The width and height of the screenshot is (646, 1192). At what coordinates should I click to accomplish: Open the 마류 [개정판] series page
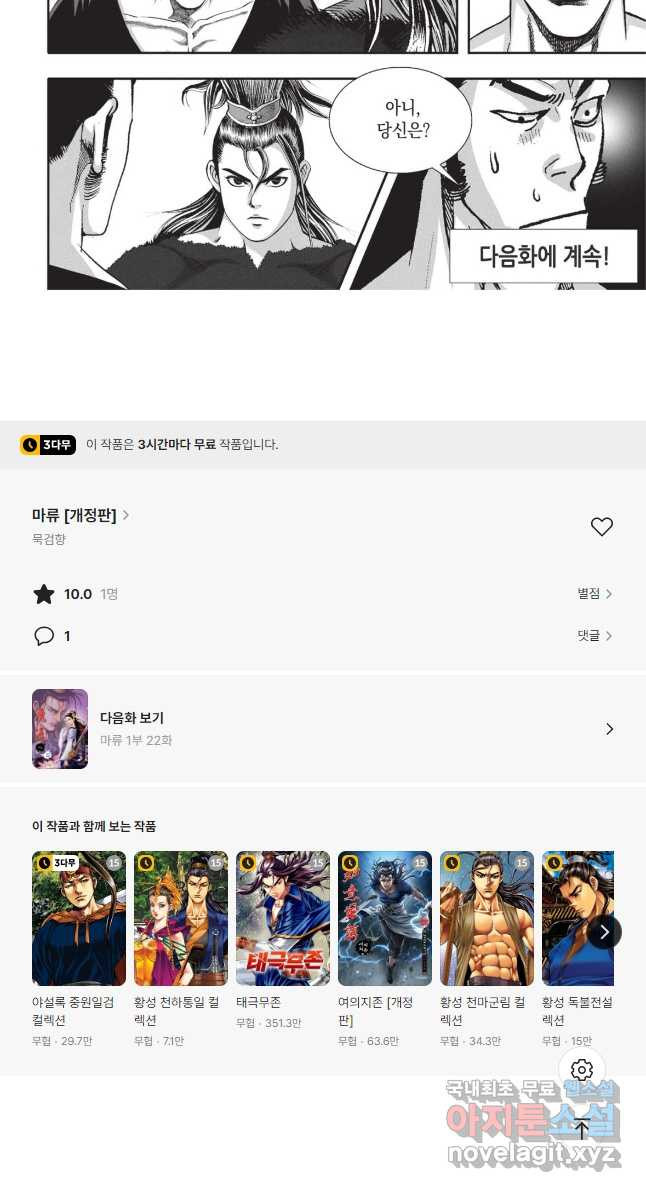click(80, 515)
